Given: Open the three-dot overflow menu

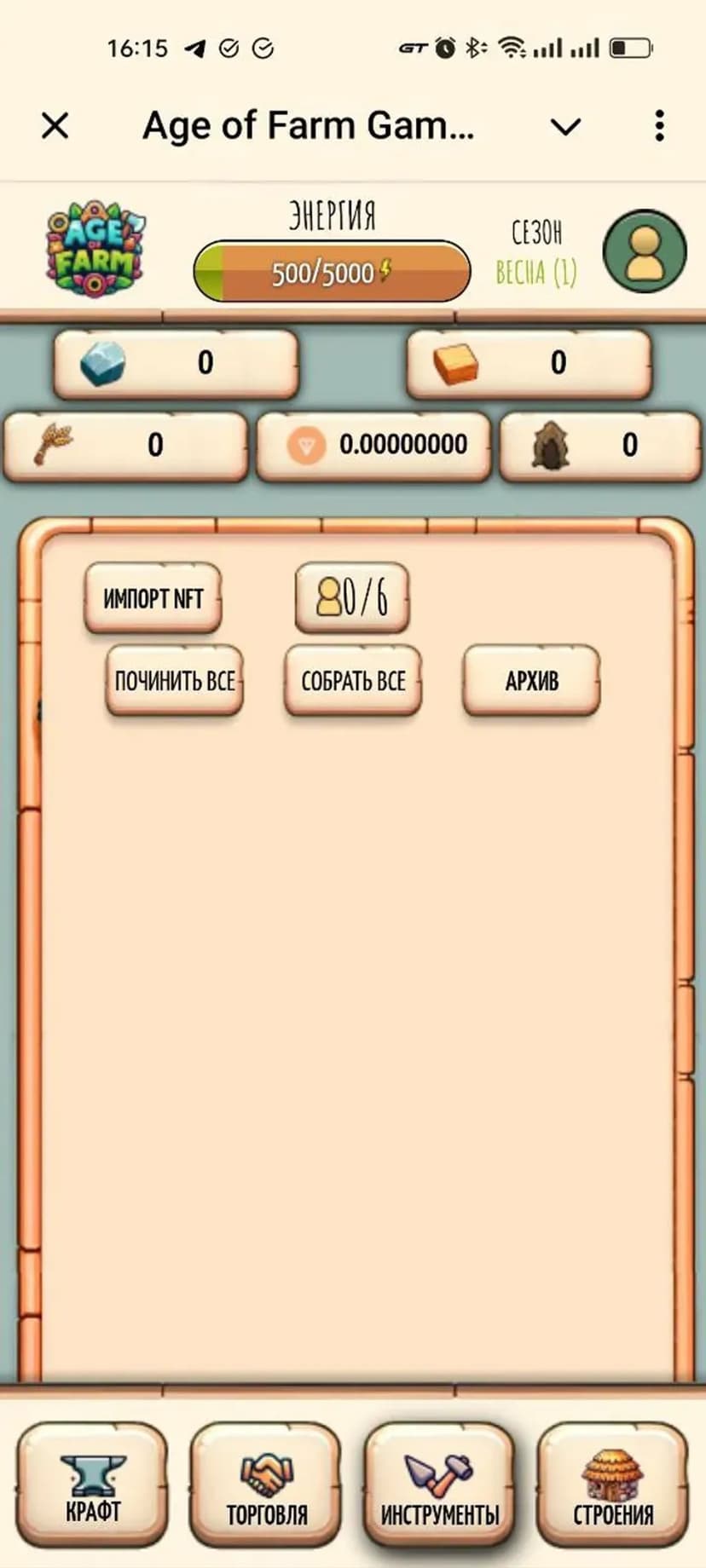Looking at the screenshot, I should click(x=659, y=126).
